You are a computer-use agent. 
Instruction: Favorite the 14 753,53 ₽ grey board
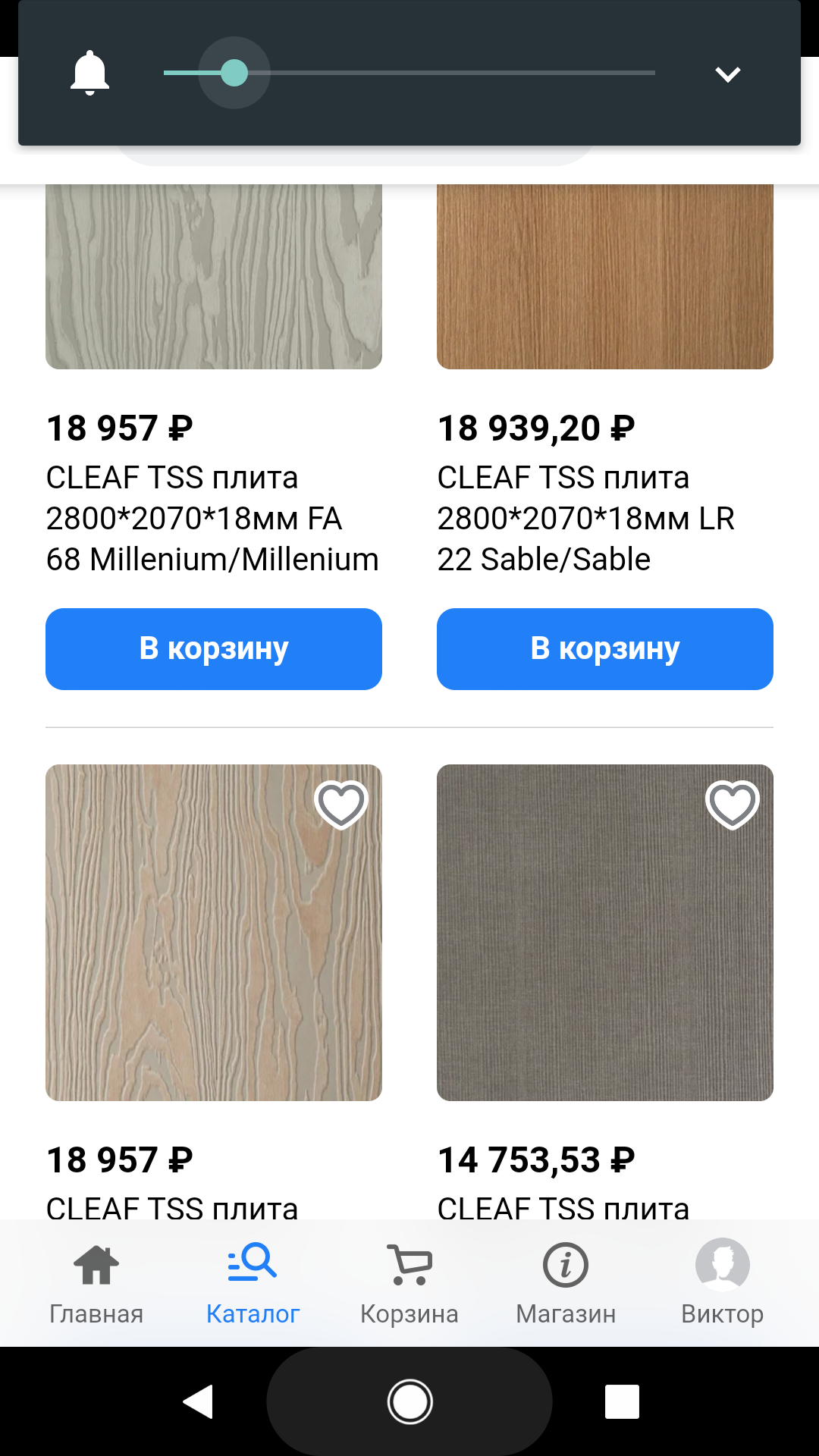pyautogui.click(x=733, y=805)
